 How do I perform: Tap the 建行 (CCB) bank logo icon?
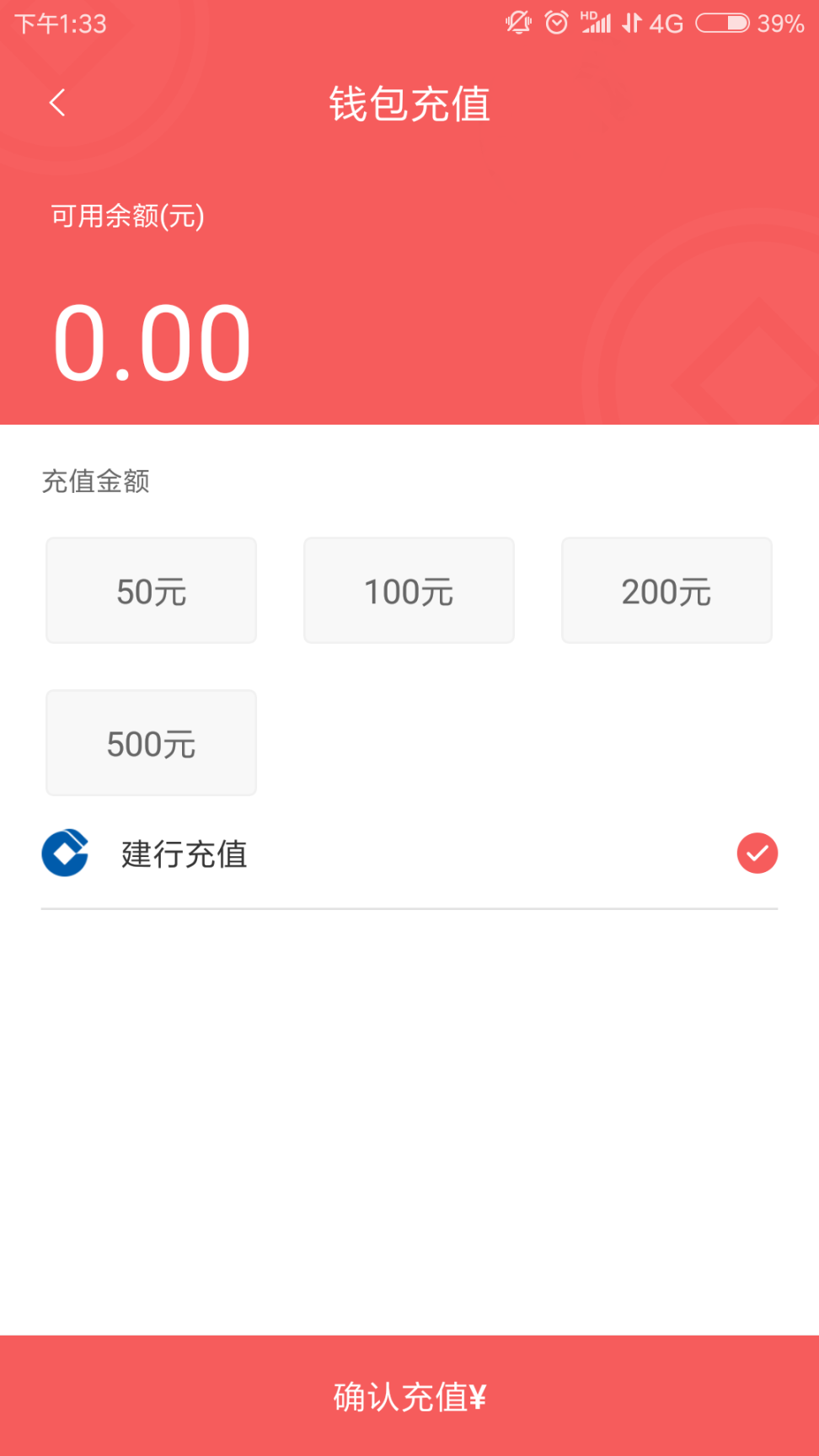(65, 853)
